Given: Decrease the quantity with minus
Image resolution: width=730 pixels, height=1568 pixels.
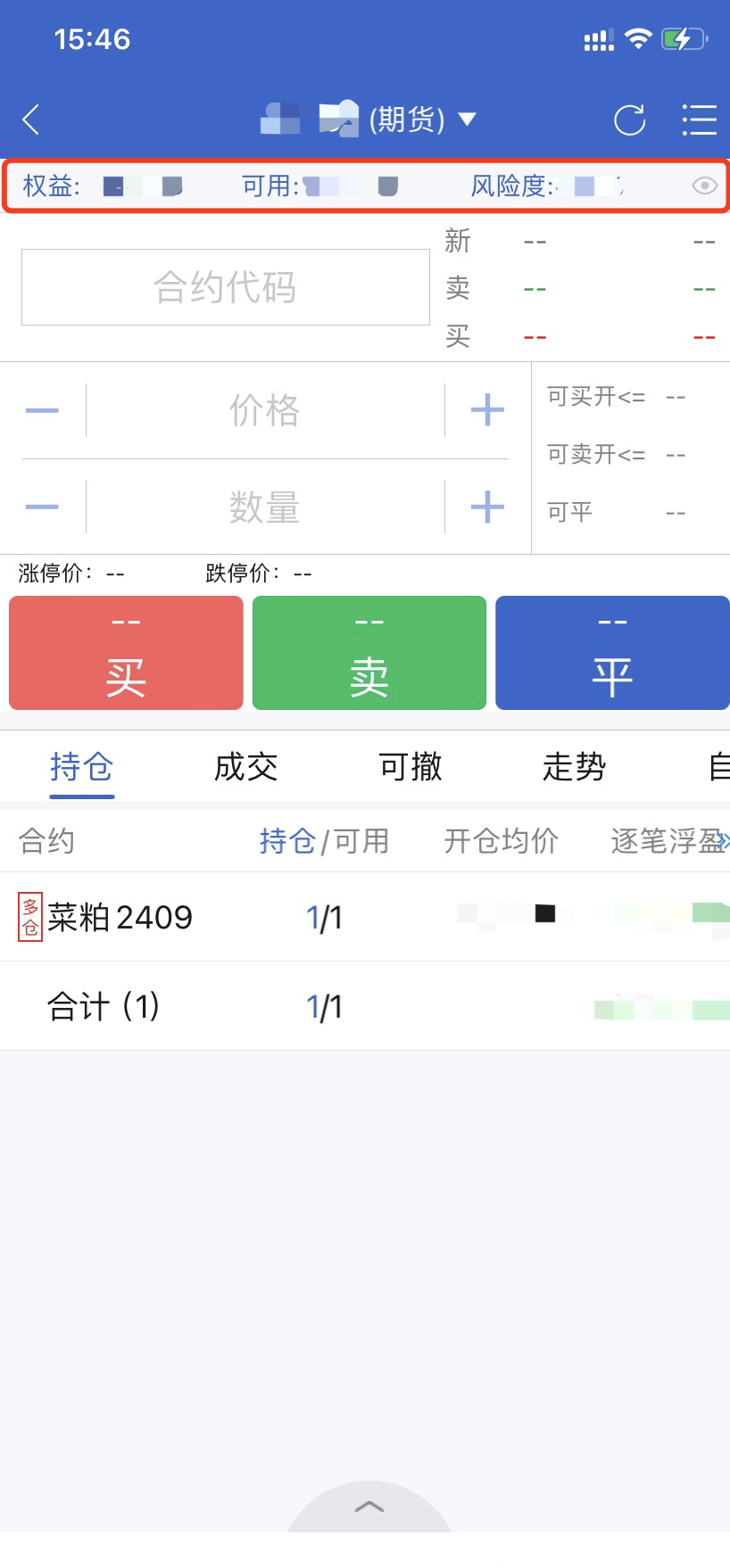Looking at the screenshot, I should (42, 508).
